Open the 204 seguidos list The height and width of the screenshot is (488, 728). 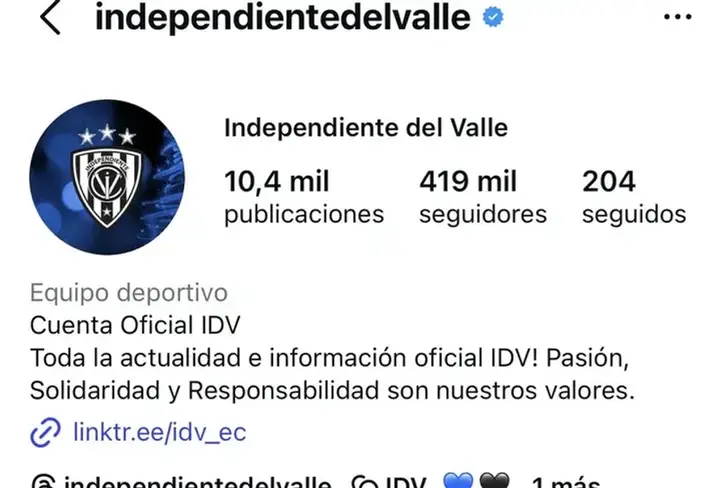(633, 197)
